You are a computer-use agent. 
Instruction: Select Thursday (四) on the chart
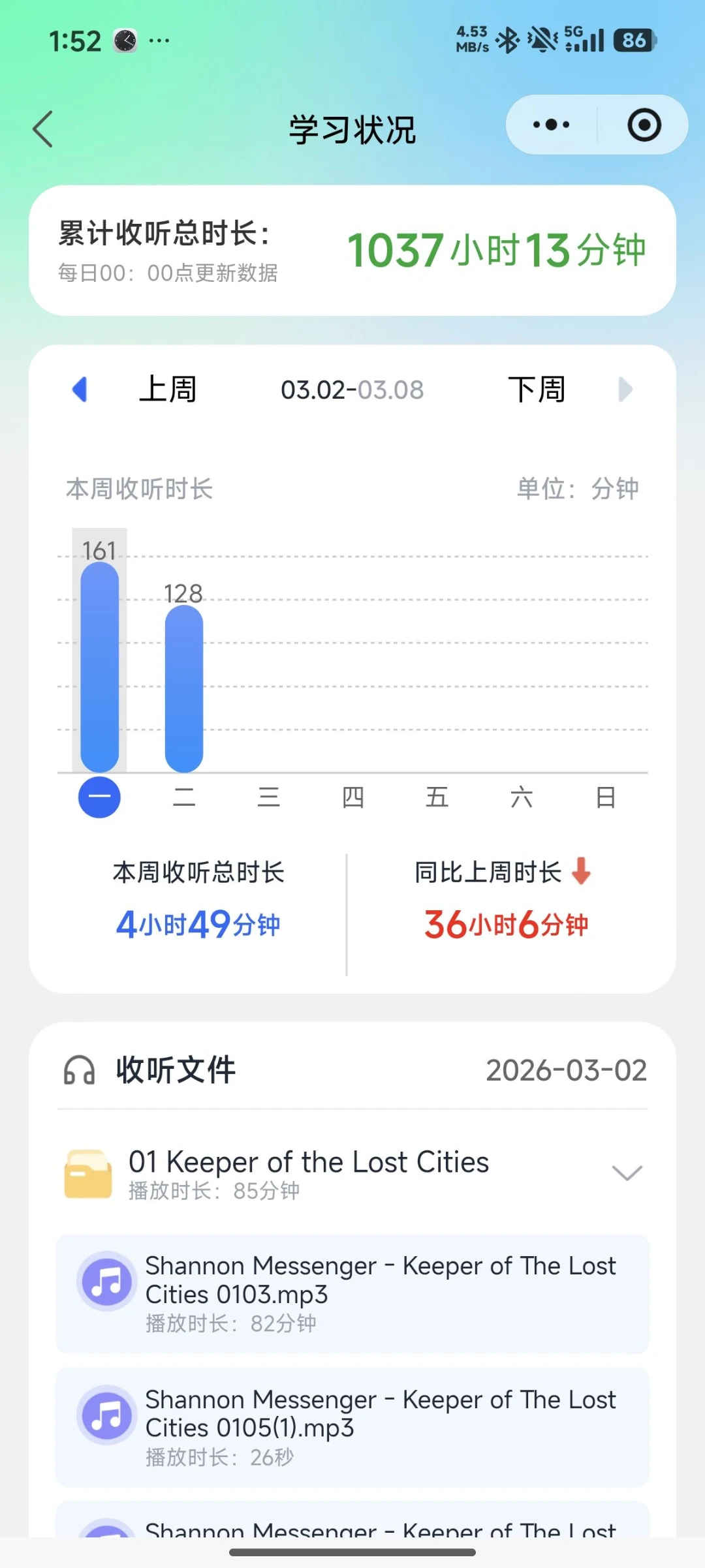[x=352, y=797]
